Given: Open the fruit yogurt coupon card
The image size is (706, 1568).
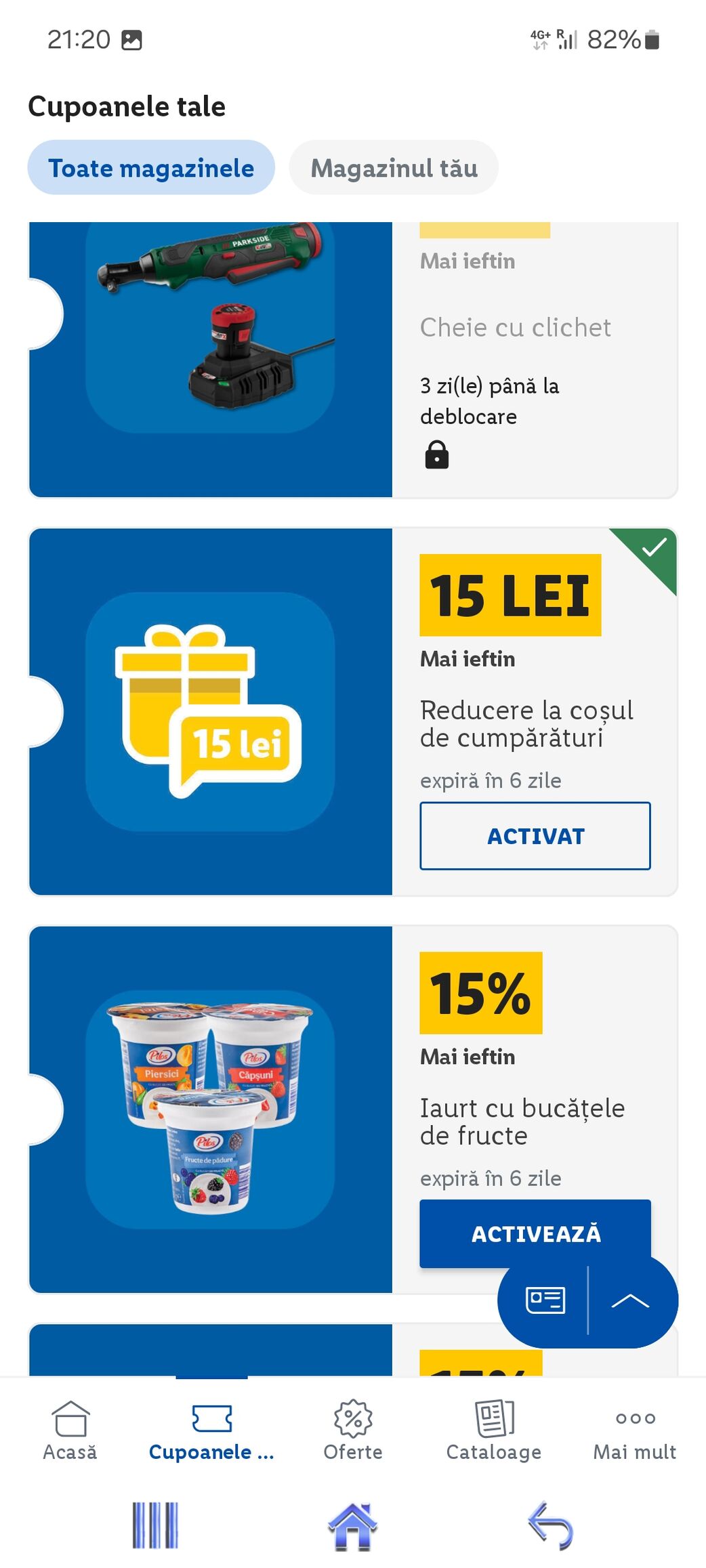Looking at the screenshot, I should coord(210,1109).
